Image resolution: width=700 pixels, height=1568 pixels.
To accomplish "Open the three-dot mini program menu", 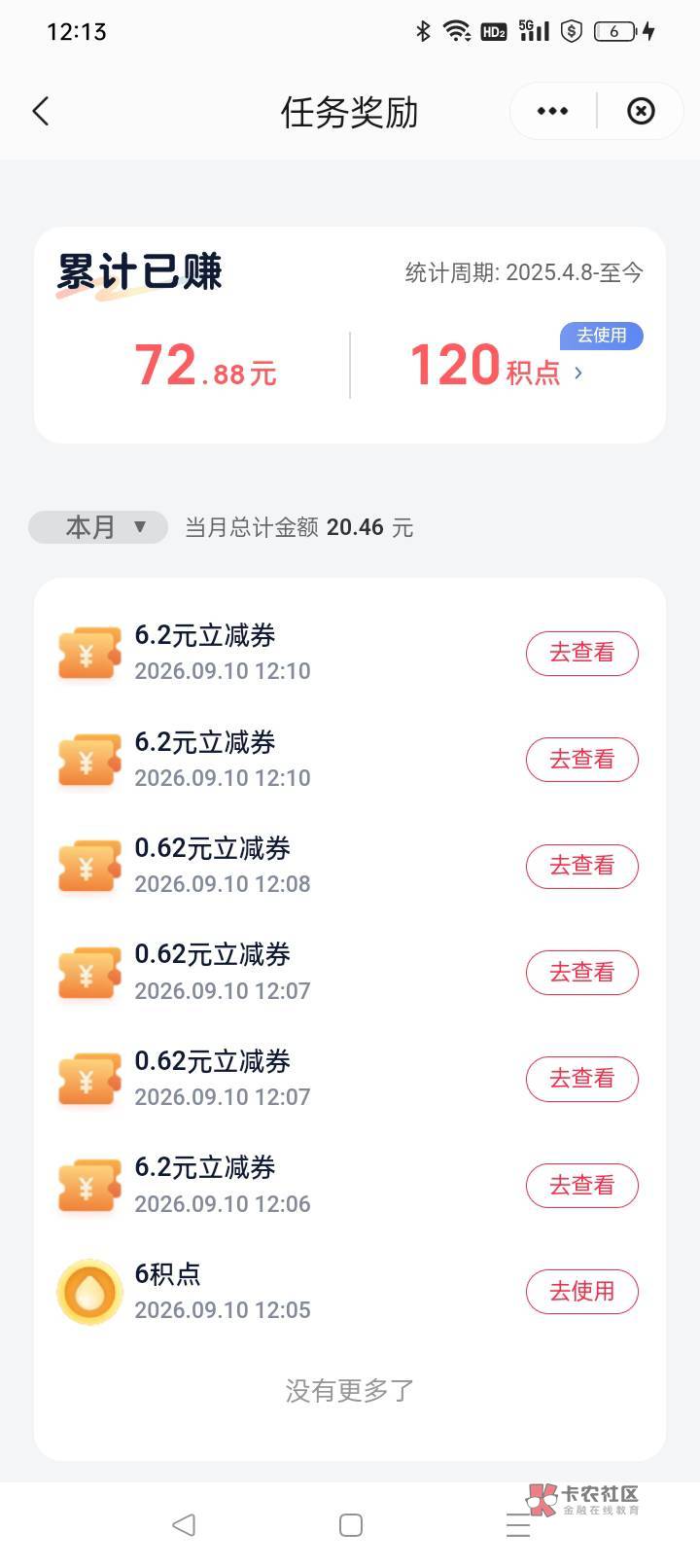I will point(552,111).
